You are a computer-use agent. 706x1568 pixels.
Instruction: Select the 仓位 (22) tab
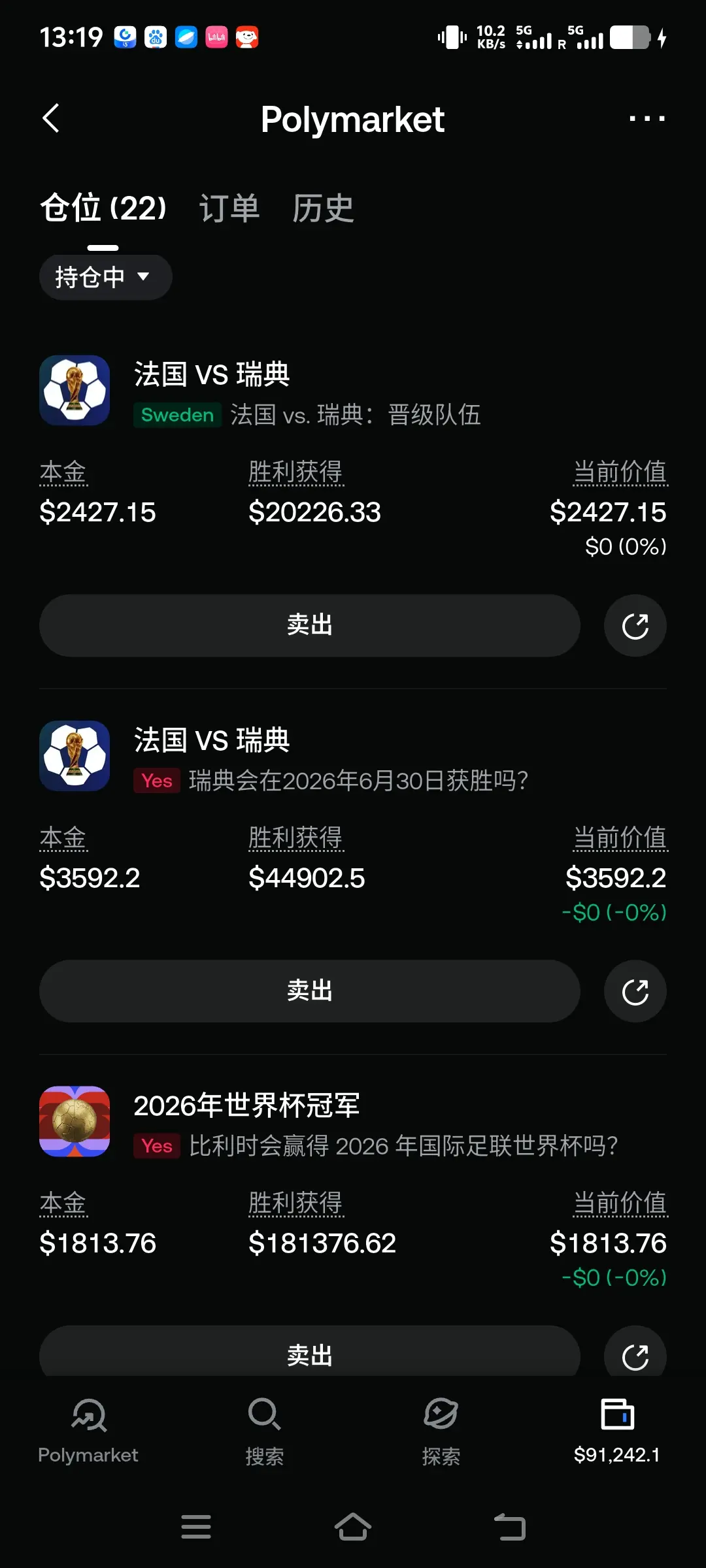tap(103, 208)
